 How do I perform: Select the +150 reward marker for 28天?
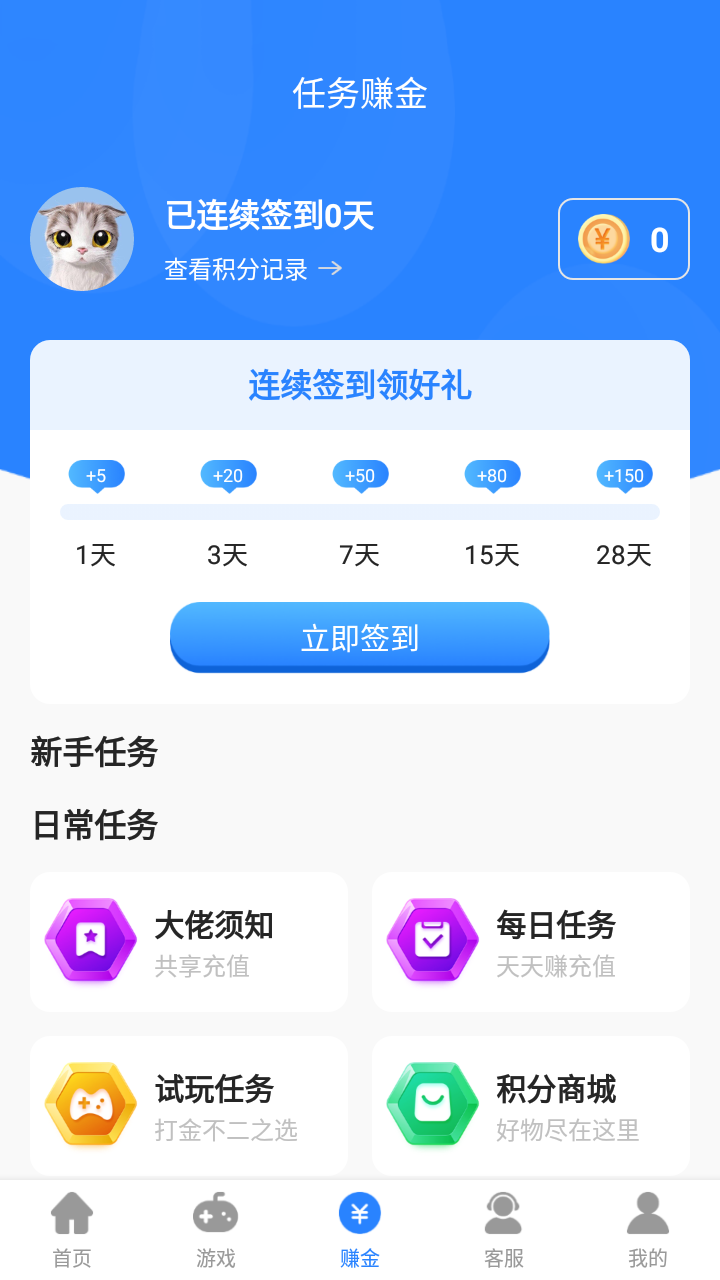[623, 475]
